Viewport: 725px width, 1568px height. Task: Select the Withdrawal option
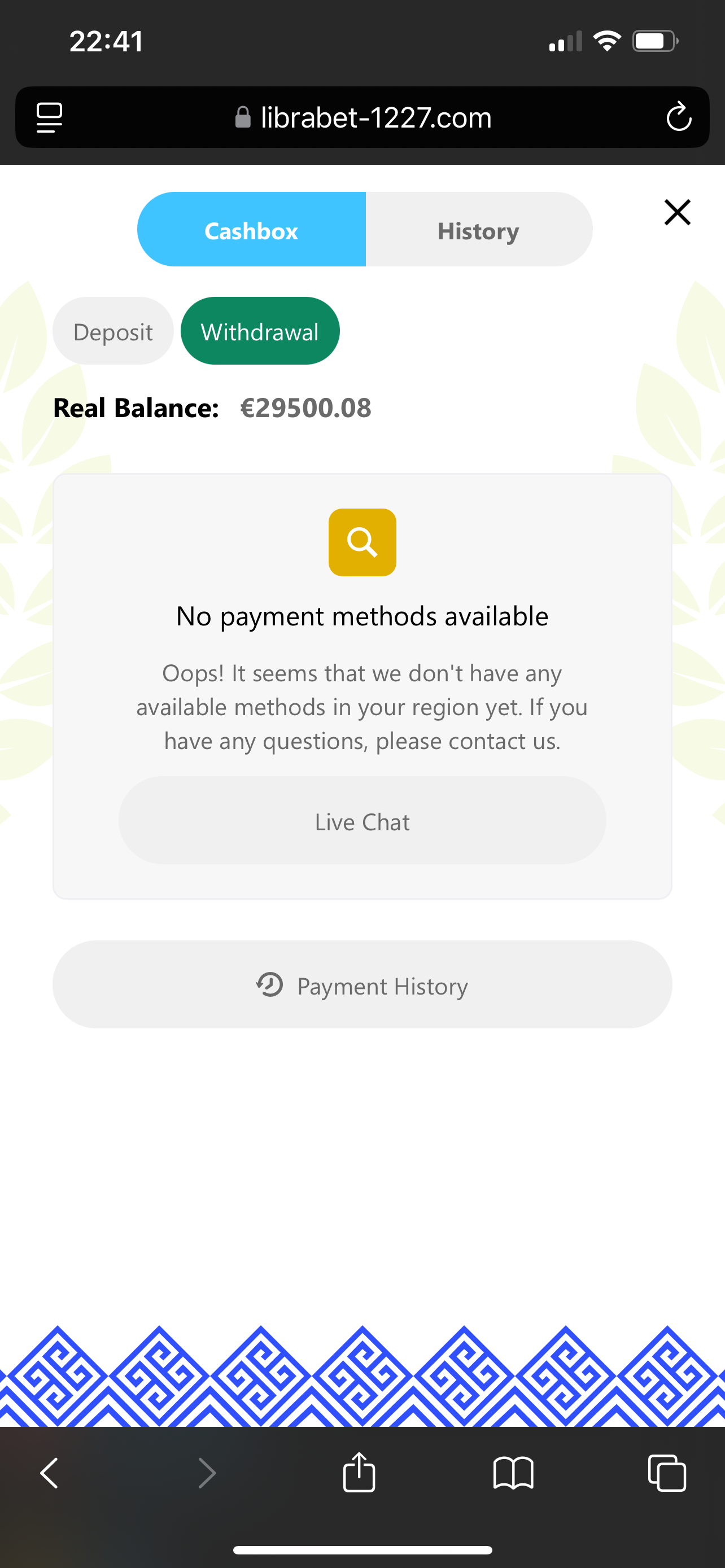(260, 332)
